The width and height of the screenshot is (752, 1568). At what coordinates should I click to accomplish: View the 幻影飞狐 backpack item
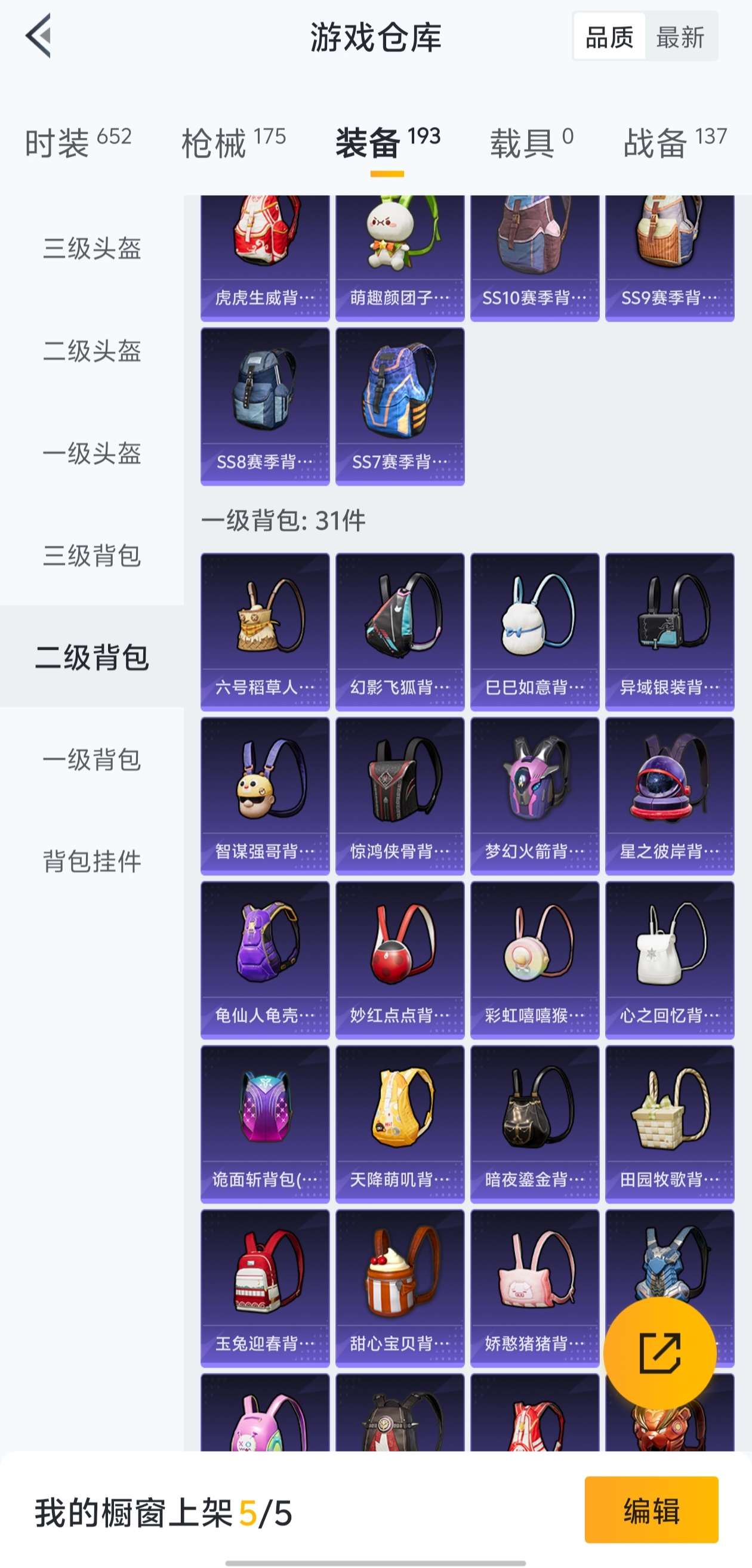400,631
